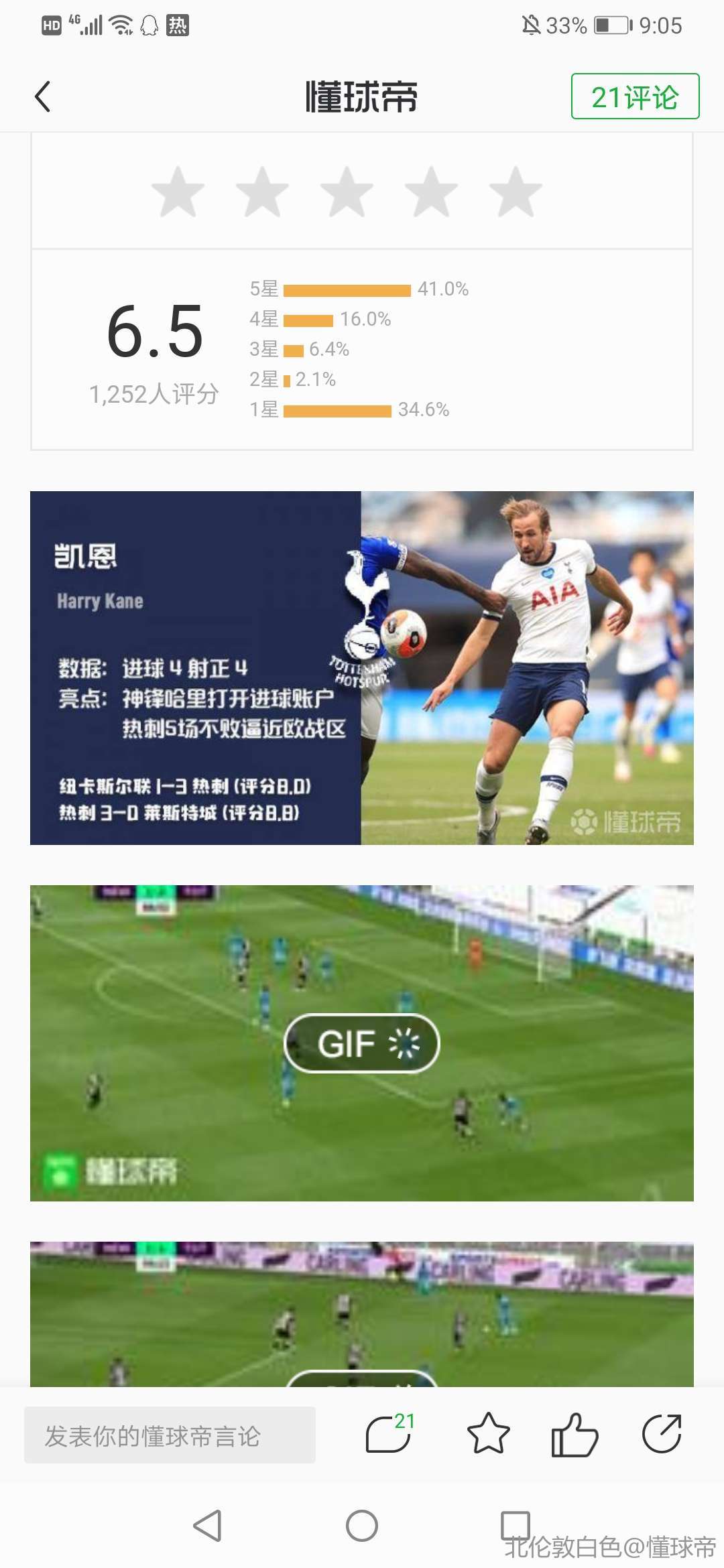
Task: Share this article
Action: (662, 1434)
